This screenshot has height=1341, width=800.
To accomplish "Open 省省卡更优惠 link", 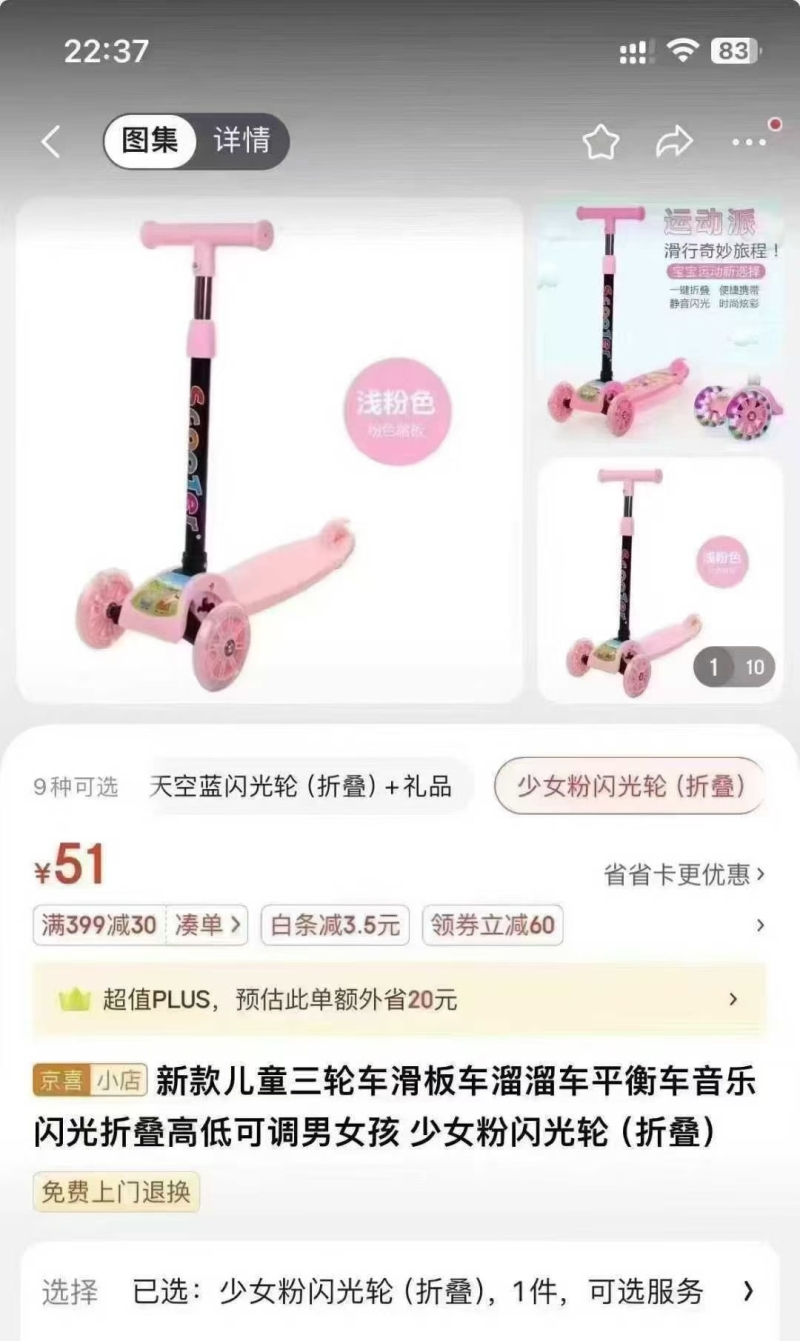I will tap(684, 874).
